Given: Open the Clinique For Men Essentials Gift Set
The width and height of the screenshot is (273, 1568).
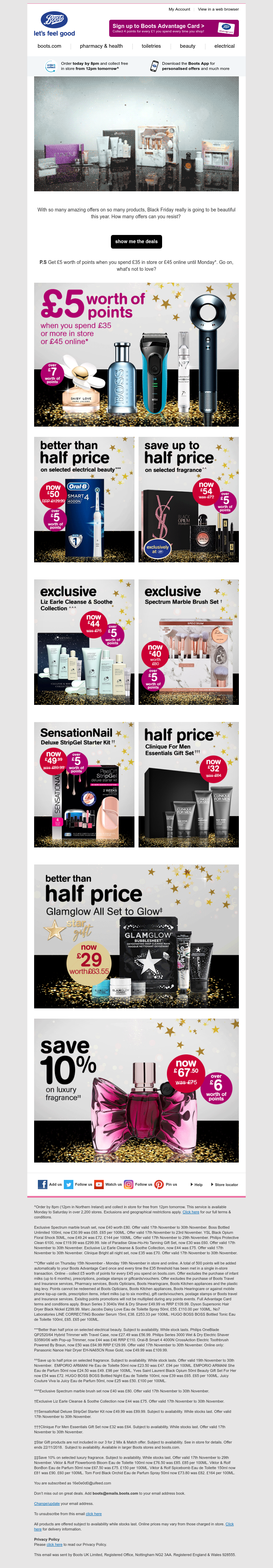Looking at the screenshot, I should (188, 785).
